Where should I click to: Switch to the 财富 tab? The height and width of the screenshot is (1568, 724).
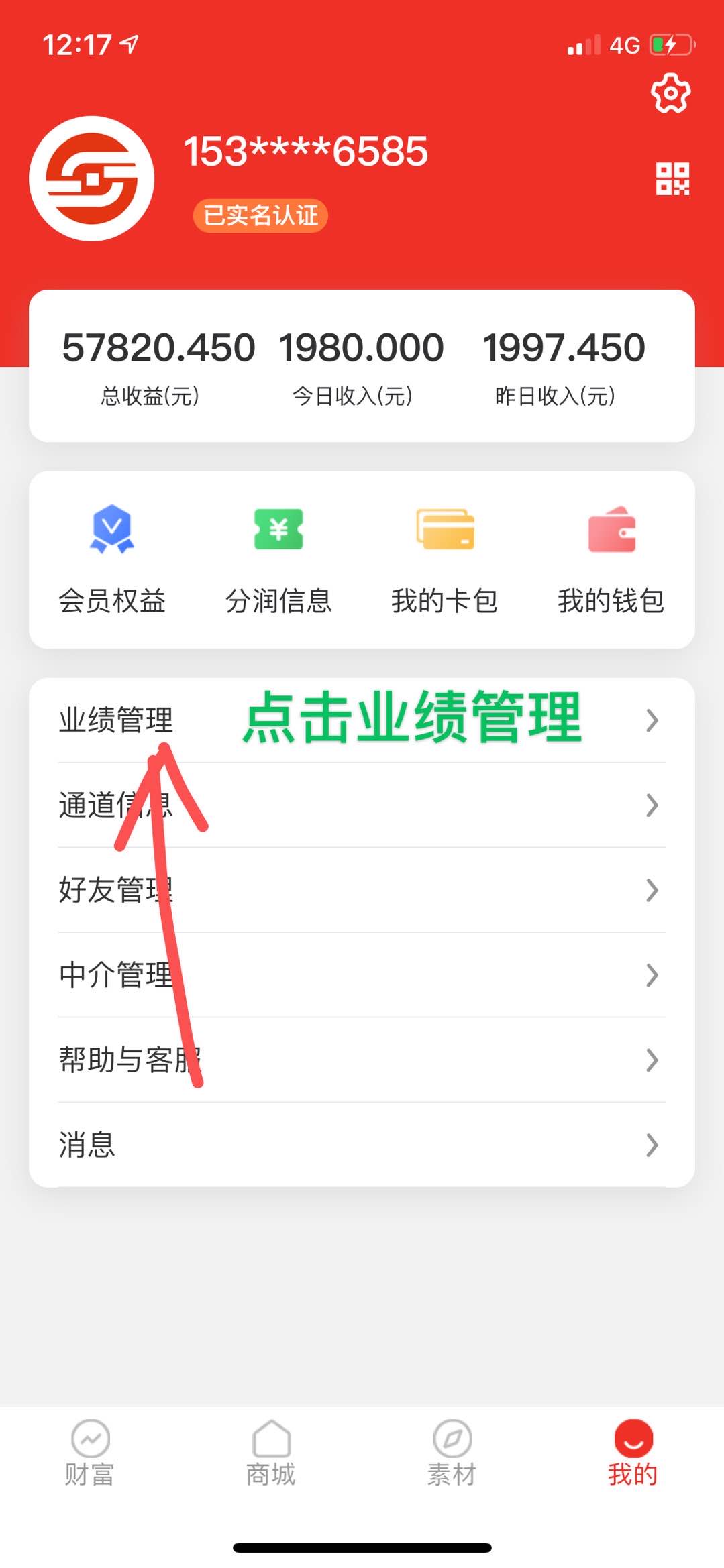[90, 1453]
